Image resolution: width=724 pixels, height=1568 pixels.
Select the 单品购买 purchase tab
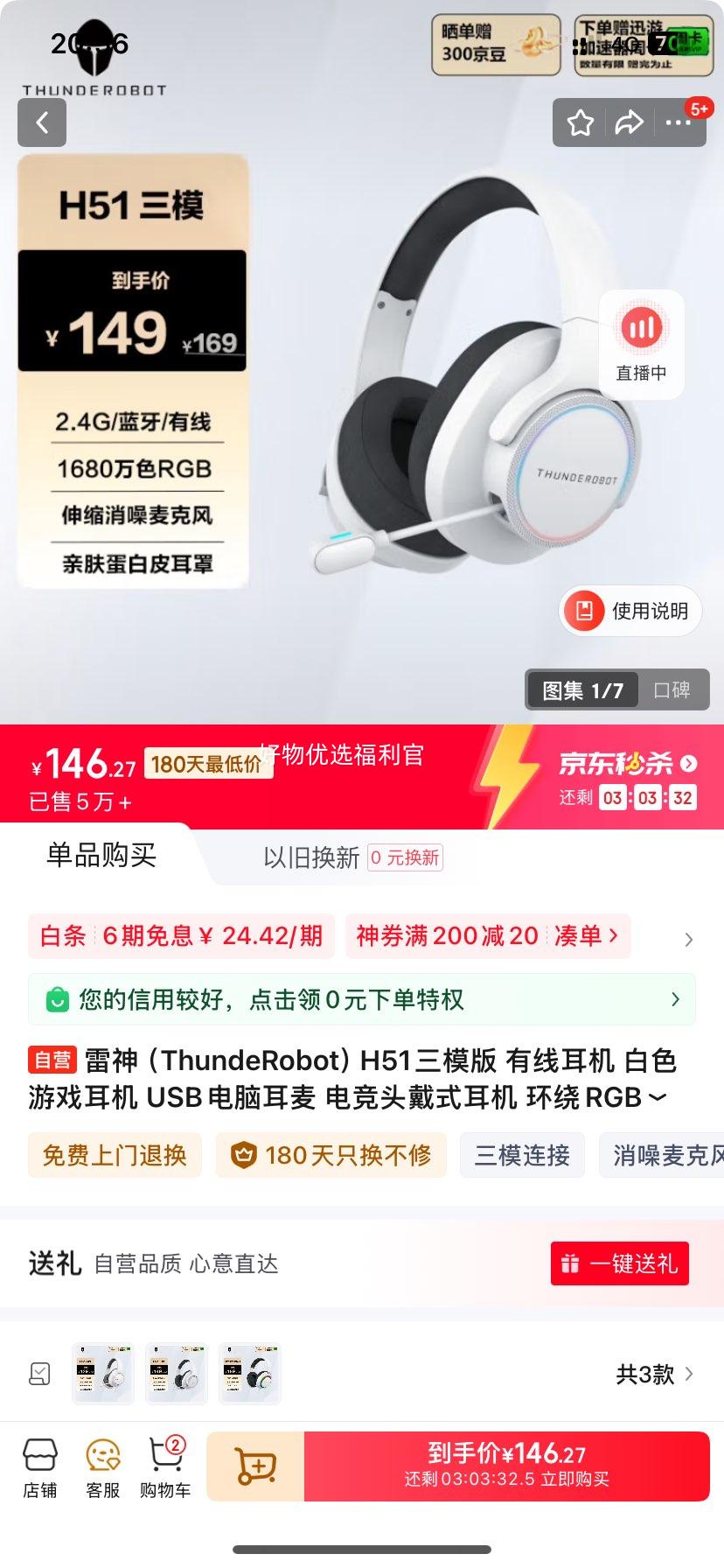pyautogui.click(x=101, y=857)
